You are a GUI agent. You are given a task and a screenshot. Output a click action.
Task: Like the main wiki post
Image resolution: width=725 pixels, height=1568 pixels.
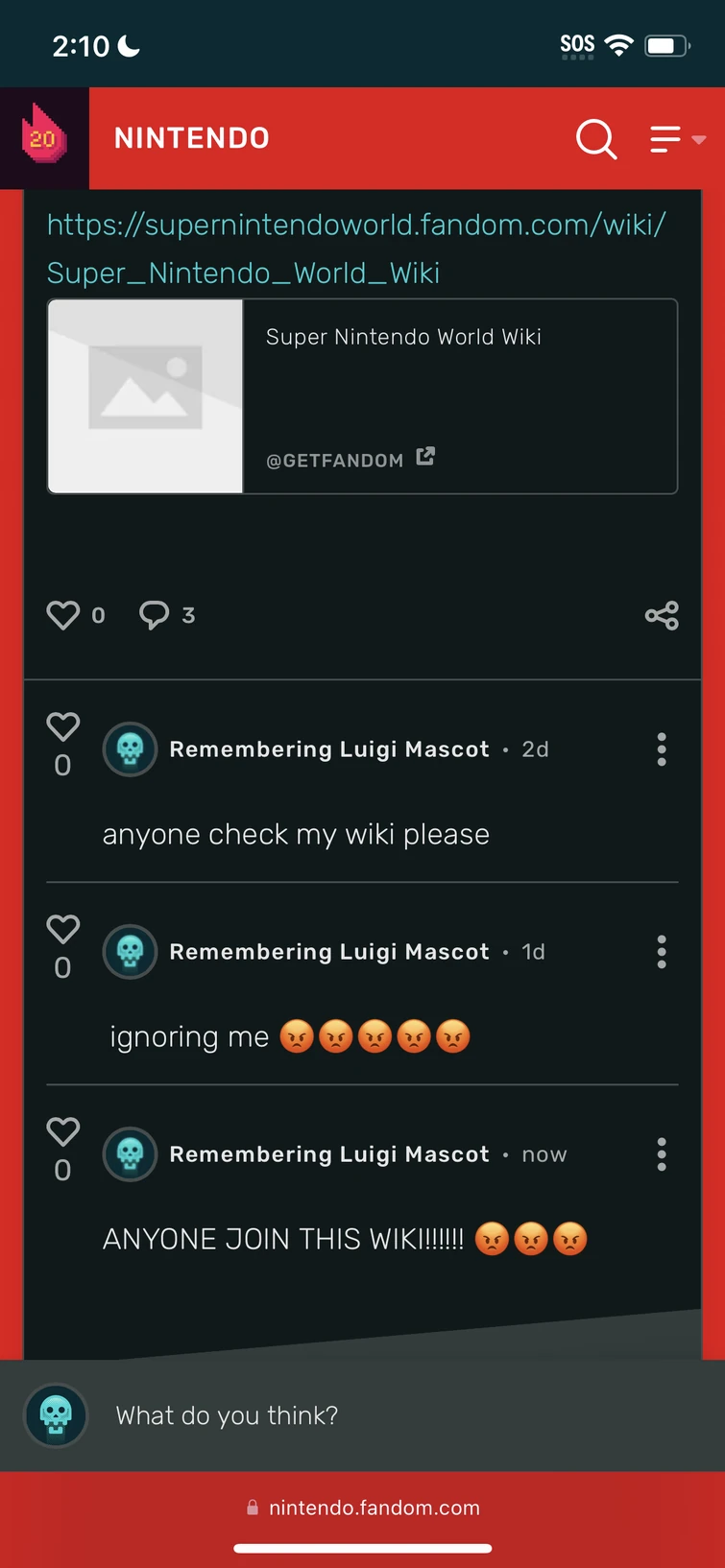(x=62, y=615)
